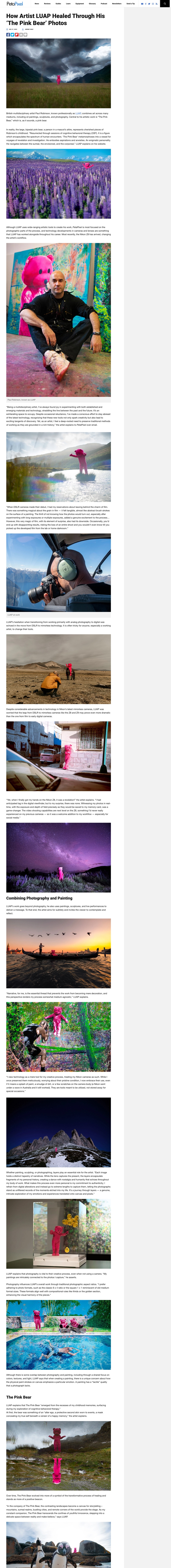Go to the Reviews section
Image resolution: width=171 pixels, height=1568 pixels.
[47, 4]
